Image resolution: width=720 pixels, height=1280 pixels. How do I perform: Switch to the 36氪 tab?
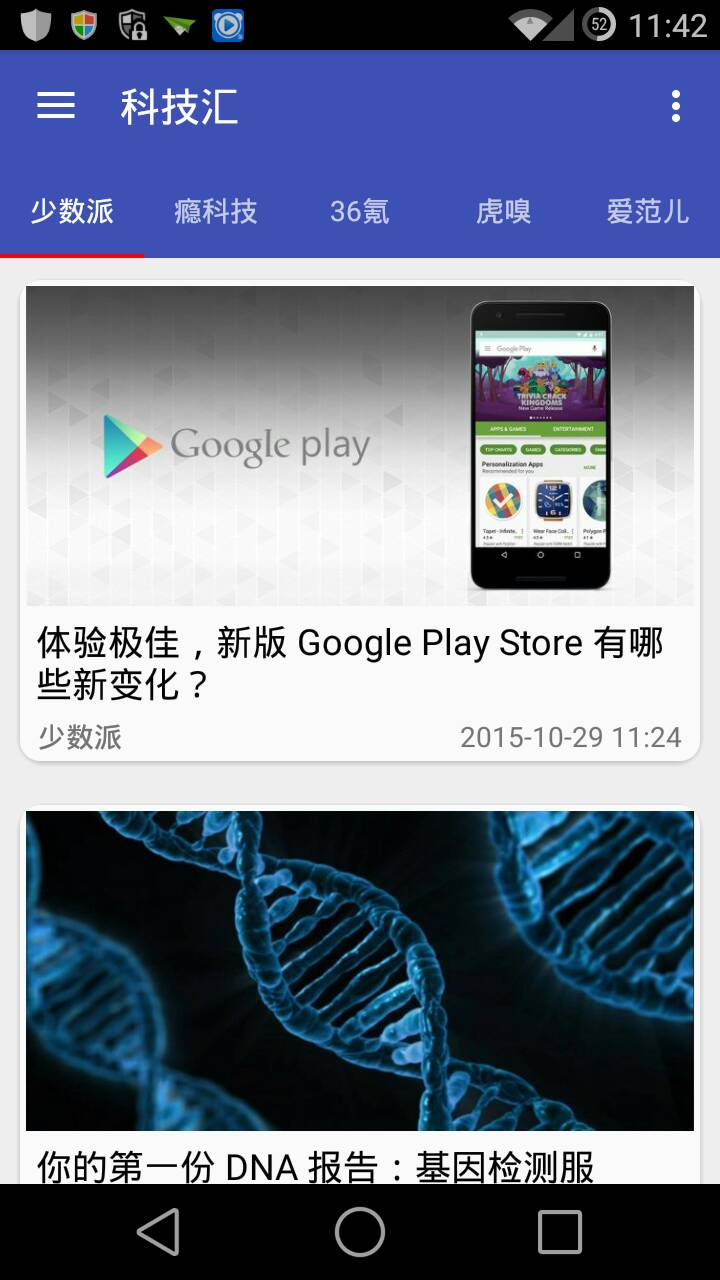pyautogui.click(x=360, y=212)
